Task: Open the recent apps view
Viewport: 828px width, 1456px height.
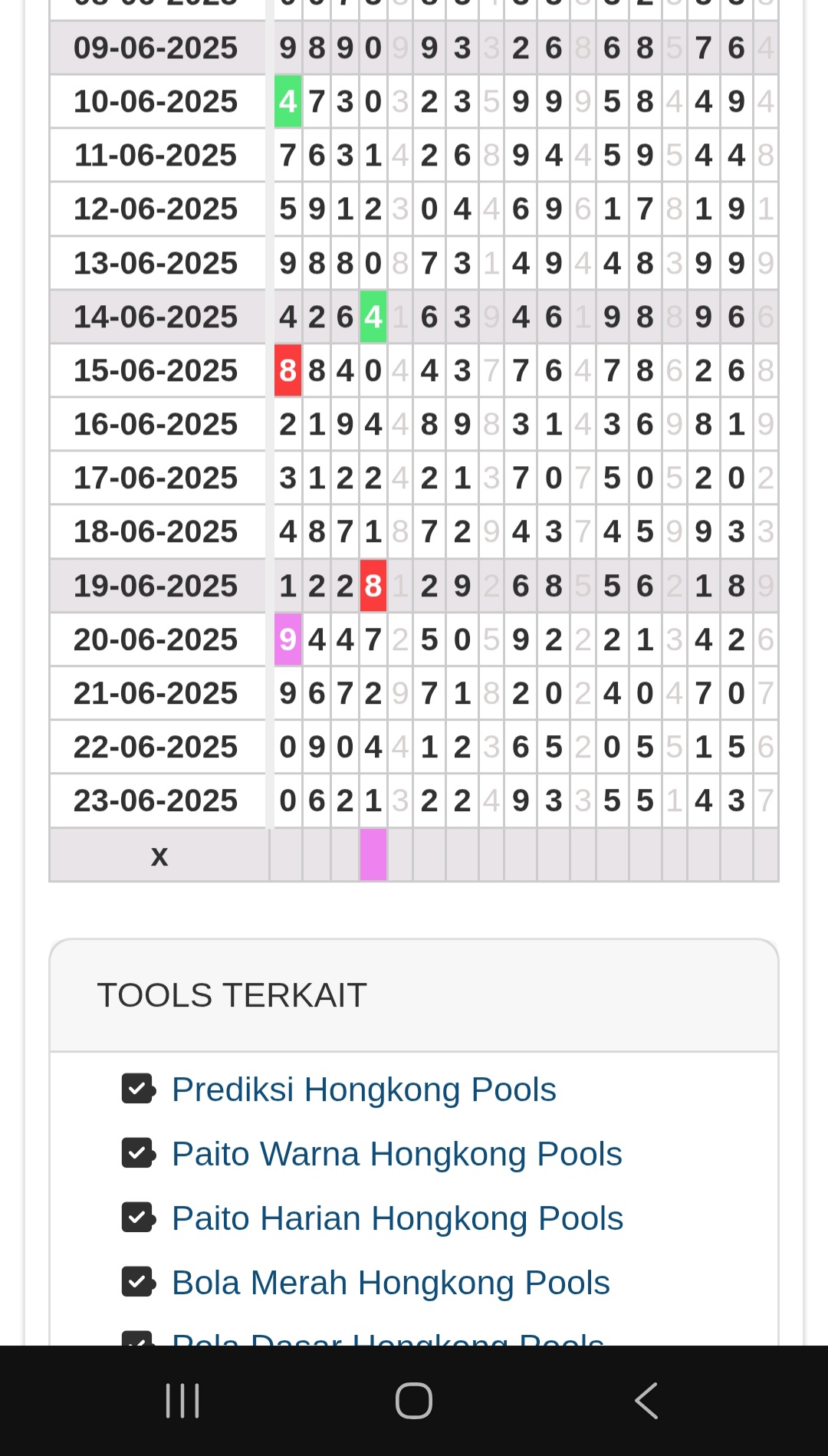Action: click(x=182, y=1401)
